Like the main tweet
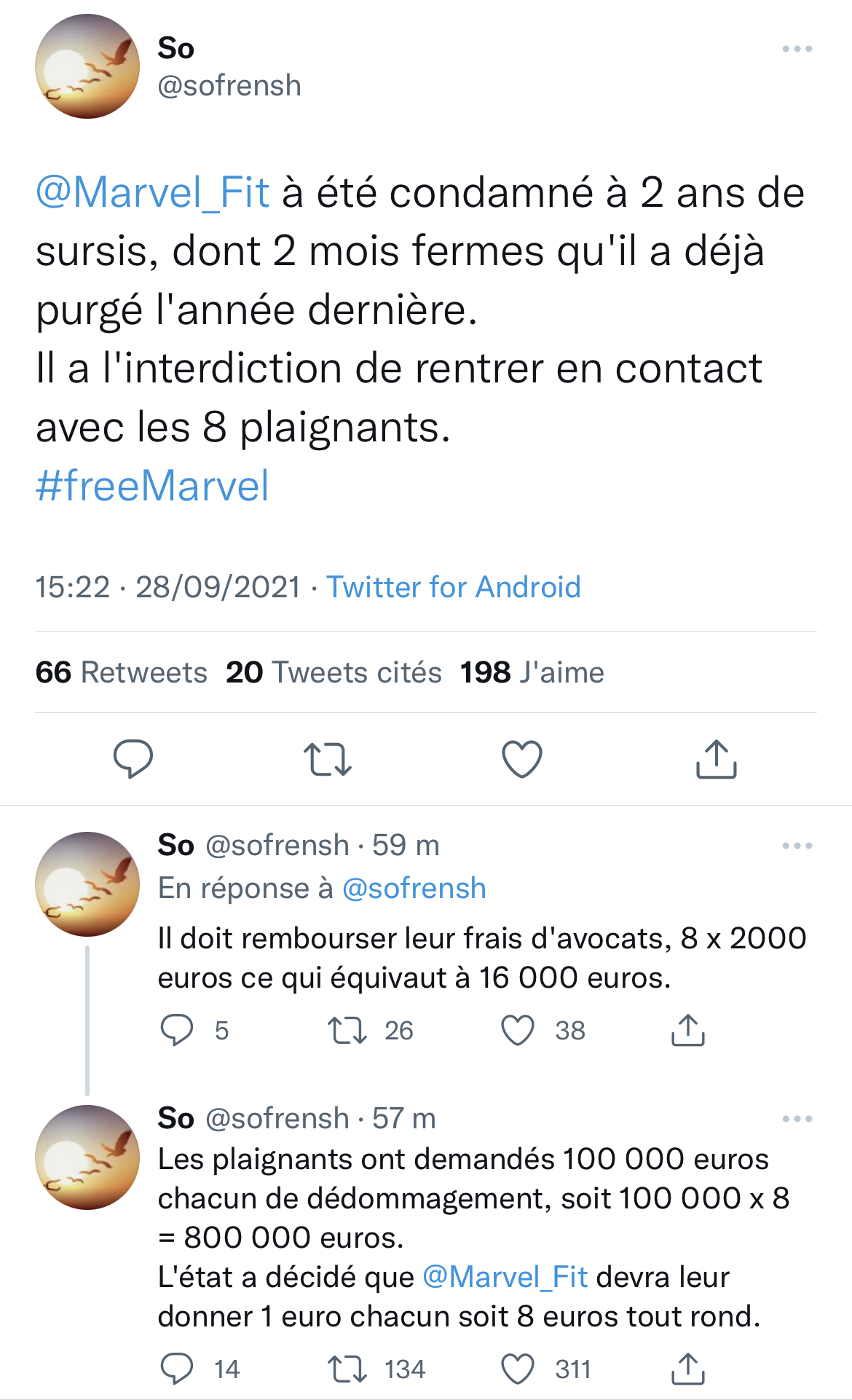Screen dimensions: 852x1400 522,759
